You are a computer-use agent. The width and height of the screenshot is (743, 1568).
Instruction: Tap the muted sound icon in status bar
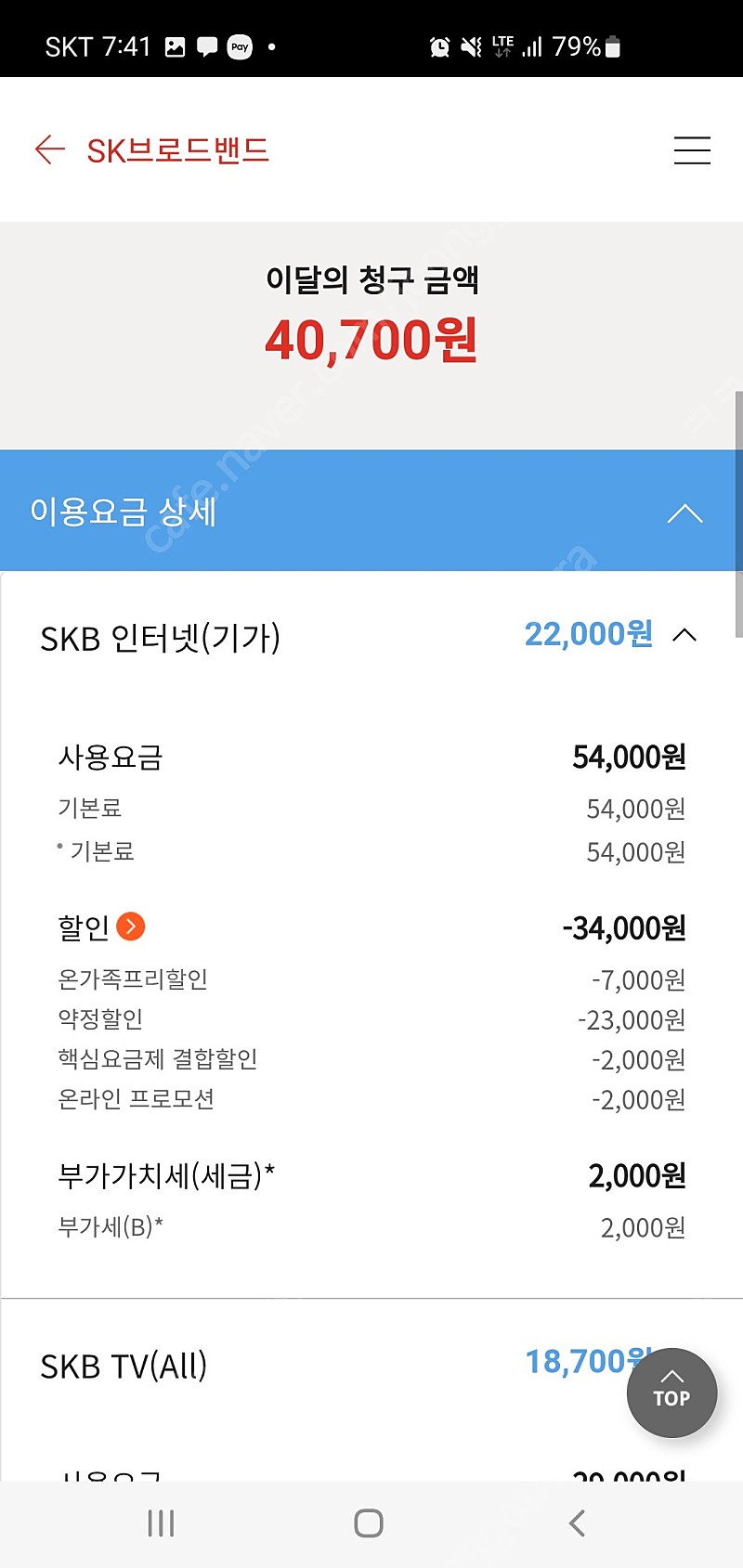click(x=472, y=46)
